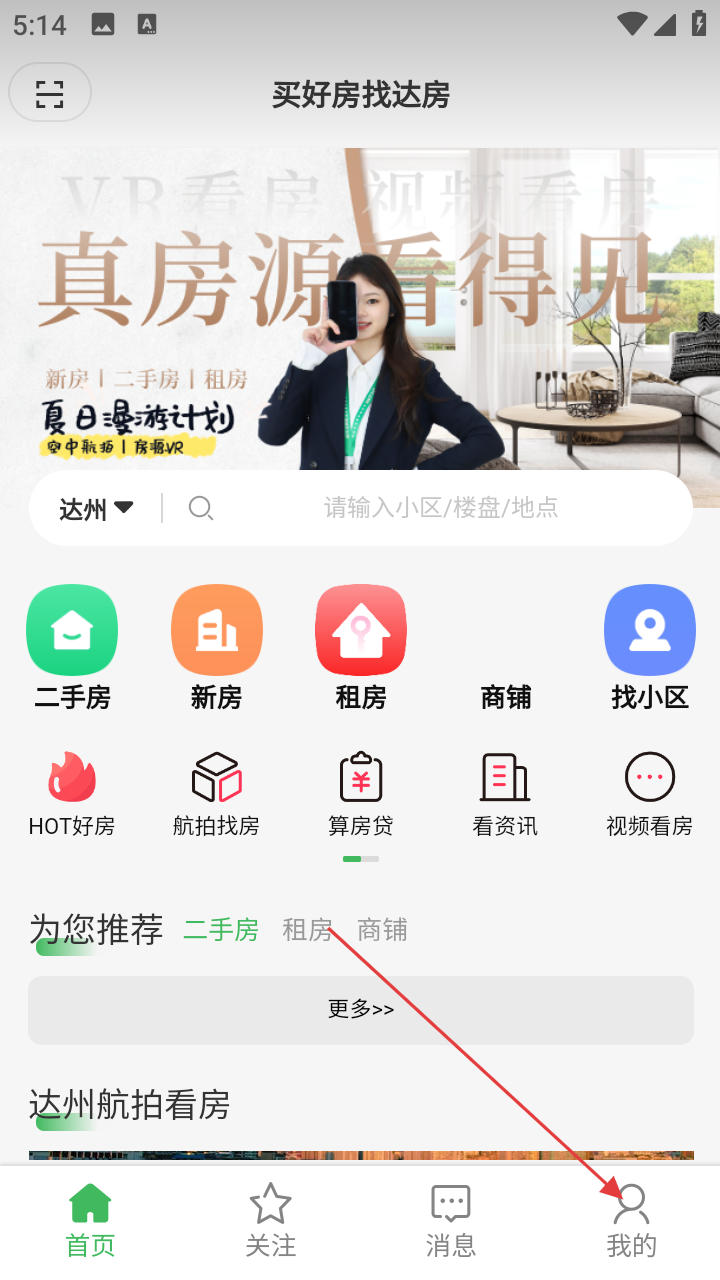
Task: Open 看资讯 news section
Action: [505, 795]
